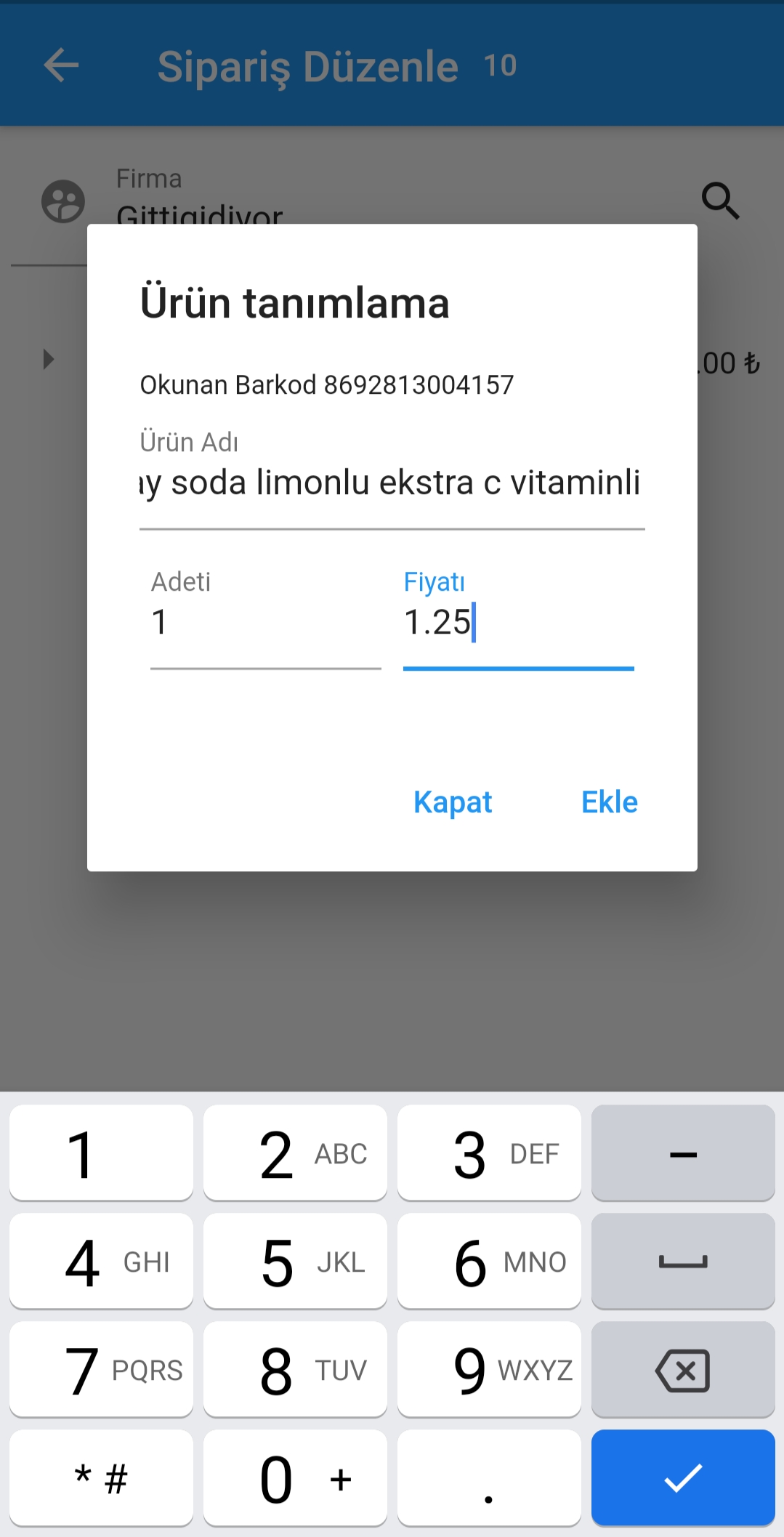
Task: Hit the backspace key on keypad
Action: [x=683, y=1370]
